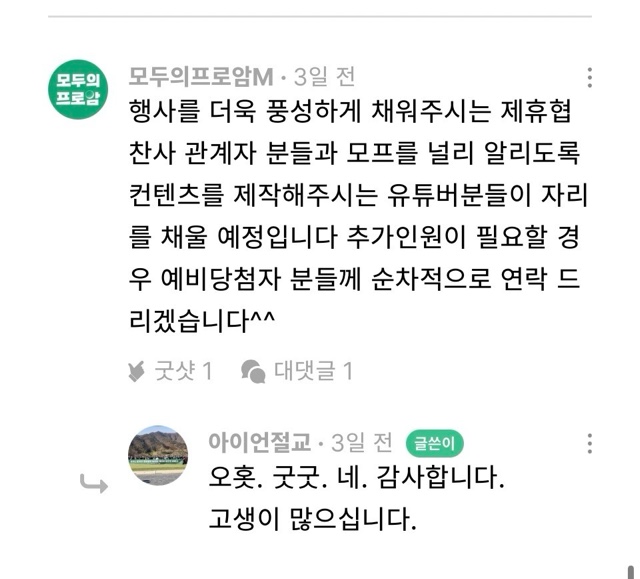
Task: Open overflow menu on 모두의프로암M comment
Action: point(591,78)
